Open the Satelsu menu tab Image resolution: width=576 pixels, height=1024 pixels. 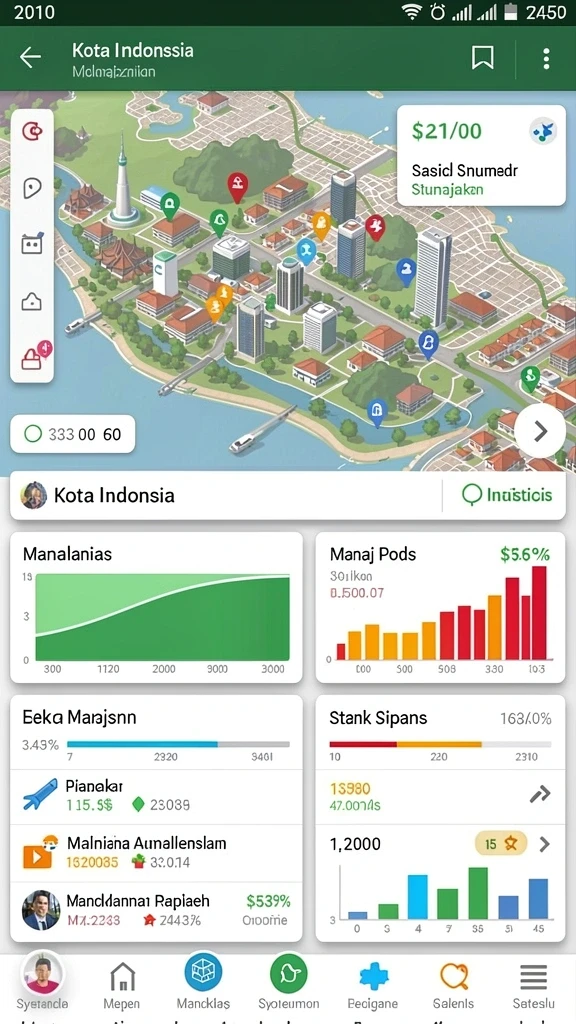coord(534,985)
